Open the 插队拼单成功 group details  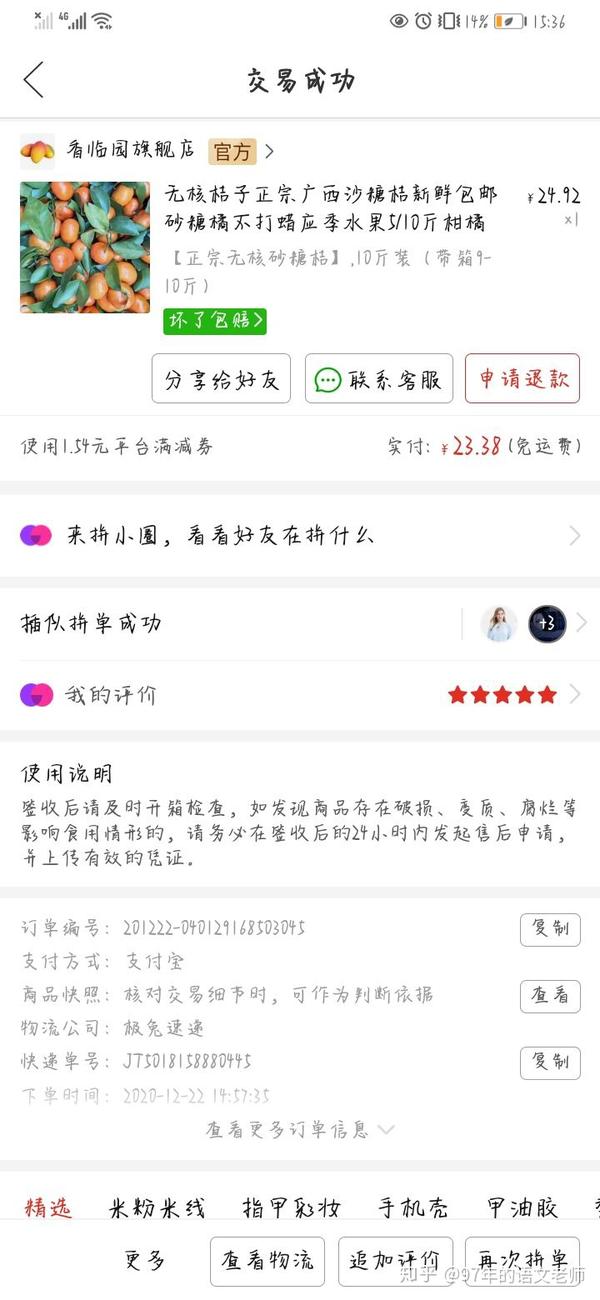(x=300, y=624)
